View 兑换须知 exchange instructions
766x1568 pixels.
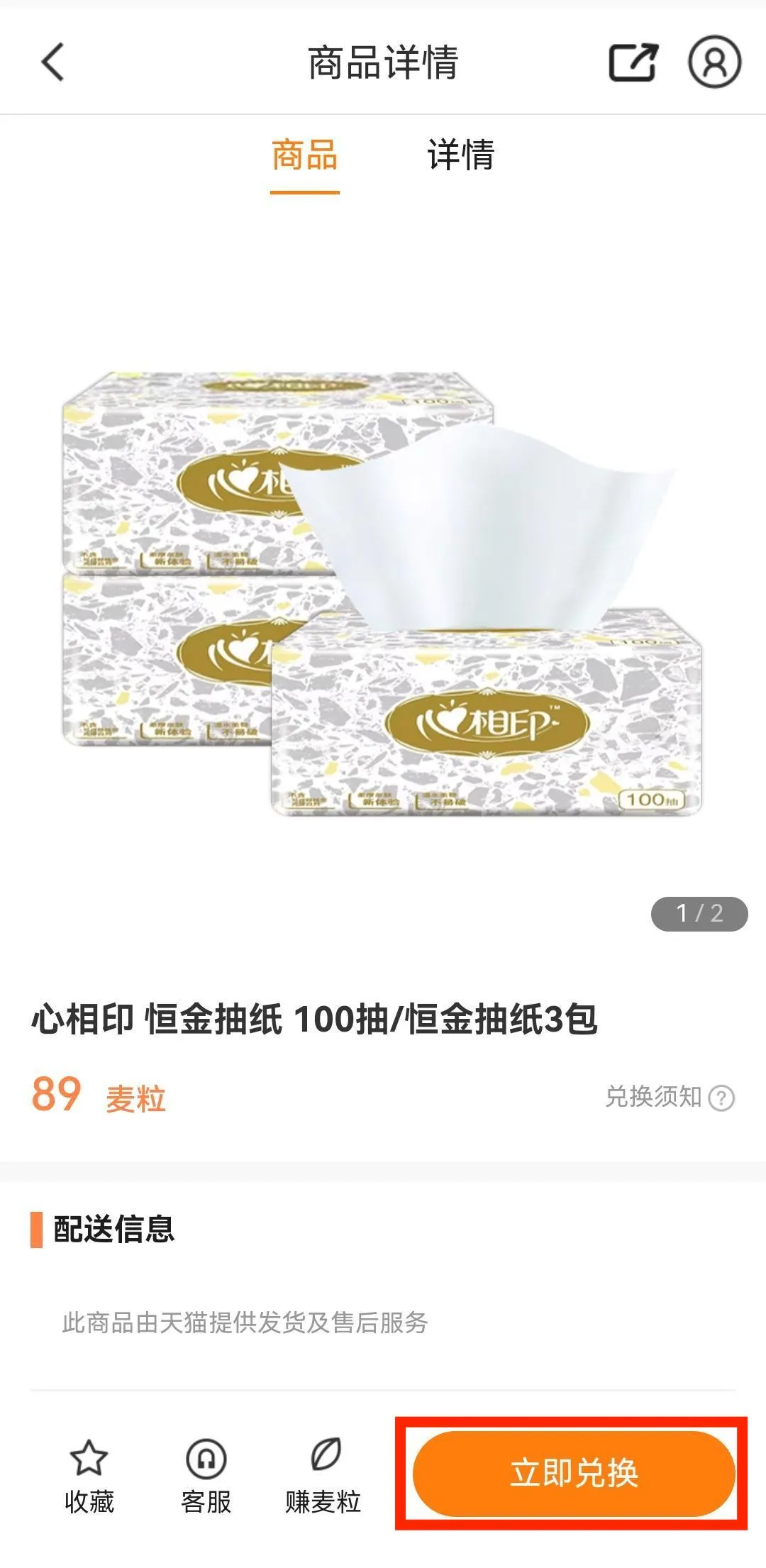[x=670, y=1097]
